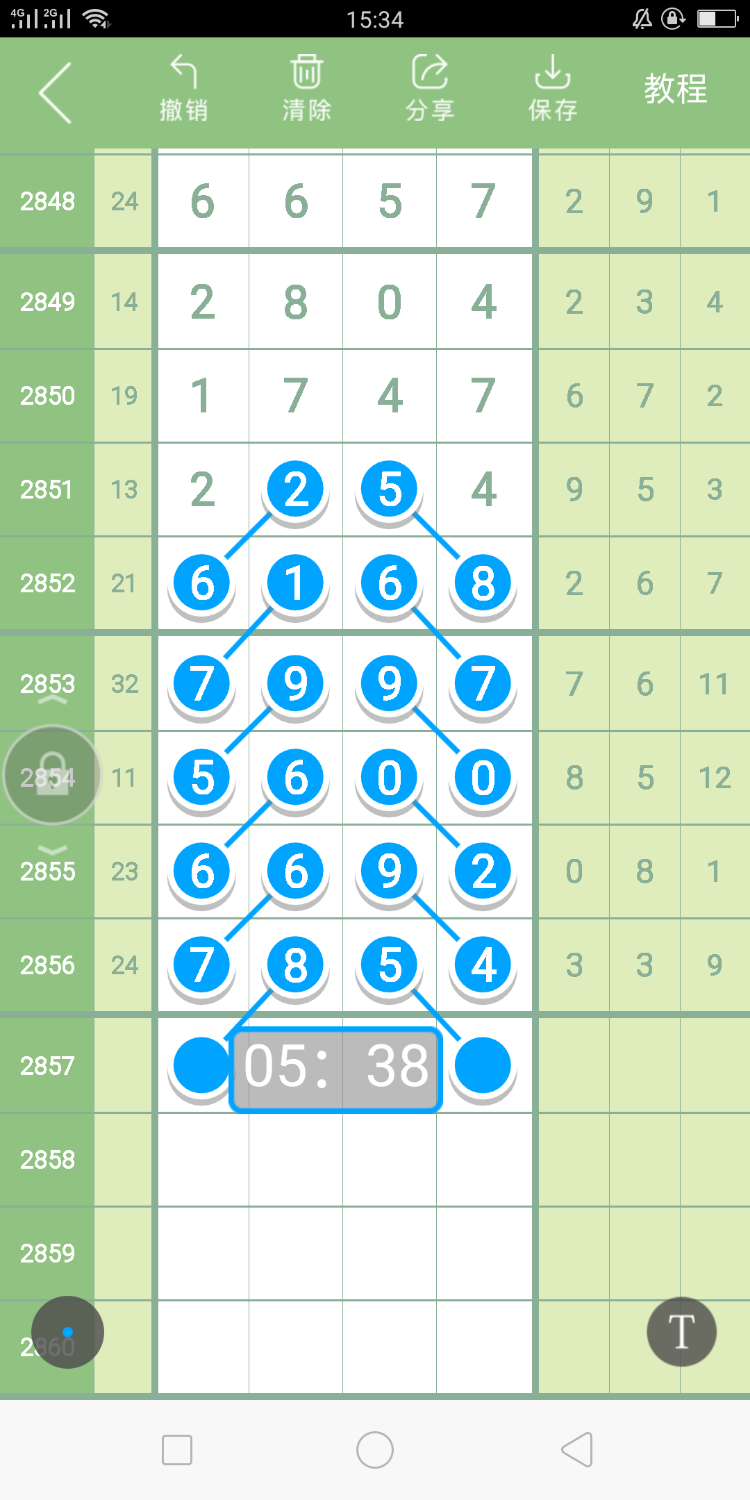This screenshot has width=750, height=1500.
Task: Tap the recent apps square navigation button
Action: 177,1449
